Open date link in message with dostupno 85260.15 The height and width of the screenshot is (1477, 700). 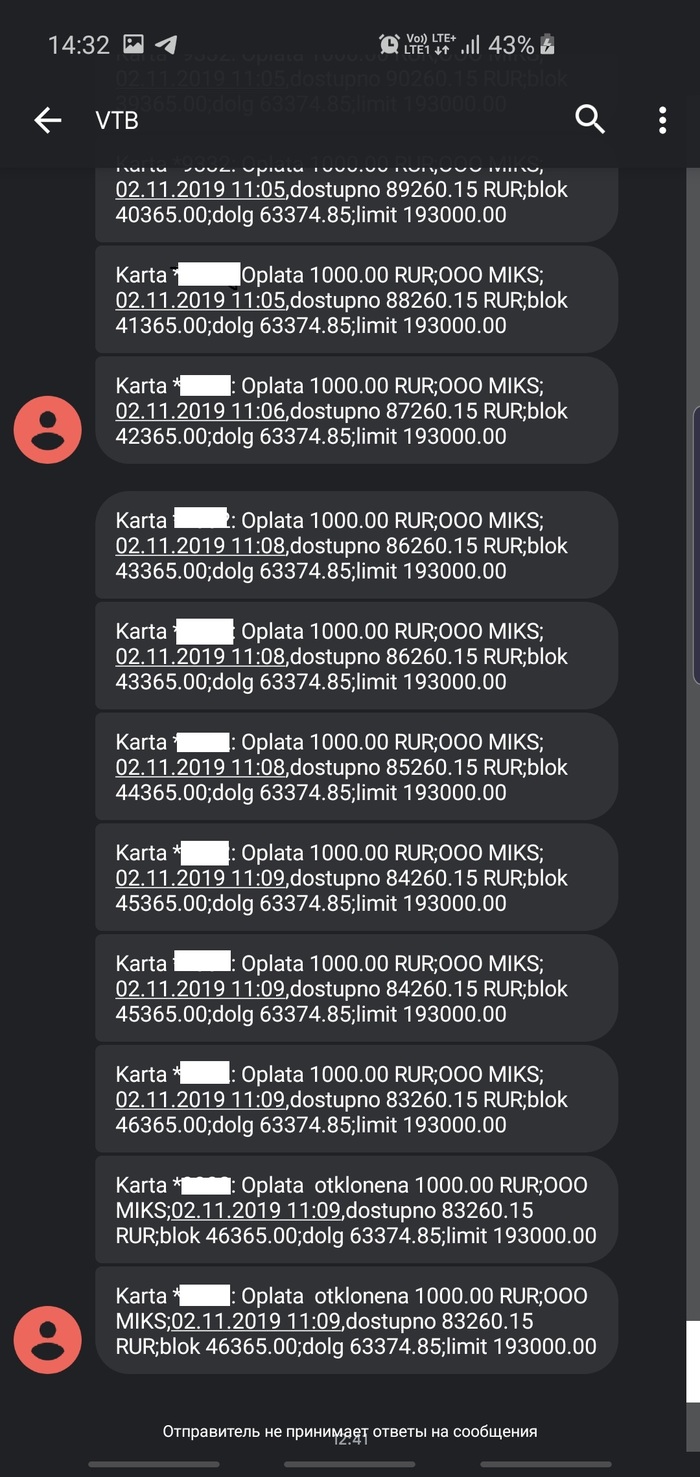pyautogui.click(x=201, y=767)
